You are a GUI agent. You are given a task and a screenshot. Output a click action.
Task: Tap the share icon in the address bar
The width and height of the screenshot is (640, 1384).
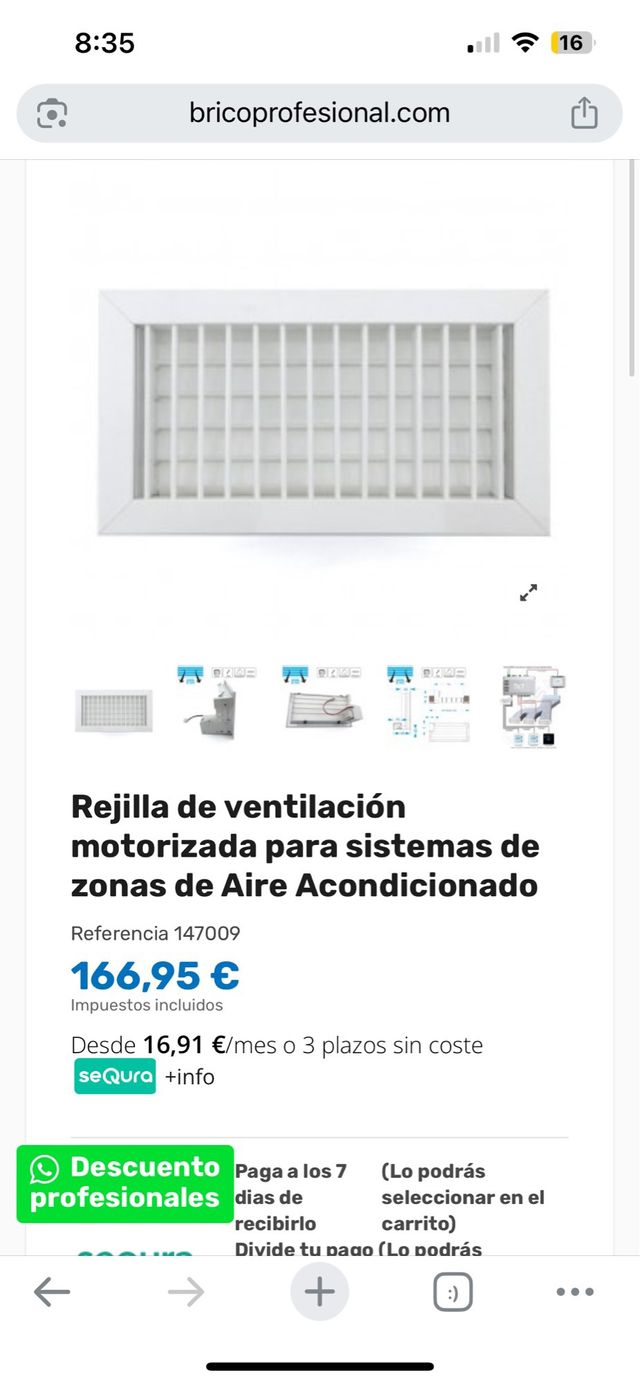(x=584, y=113)
